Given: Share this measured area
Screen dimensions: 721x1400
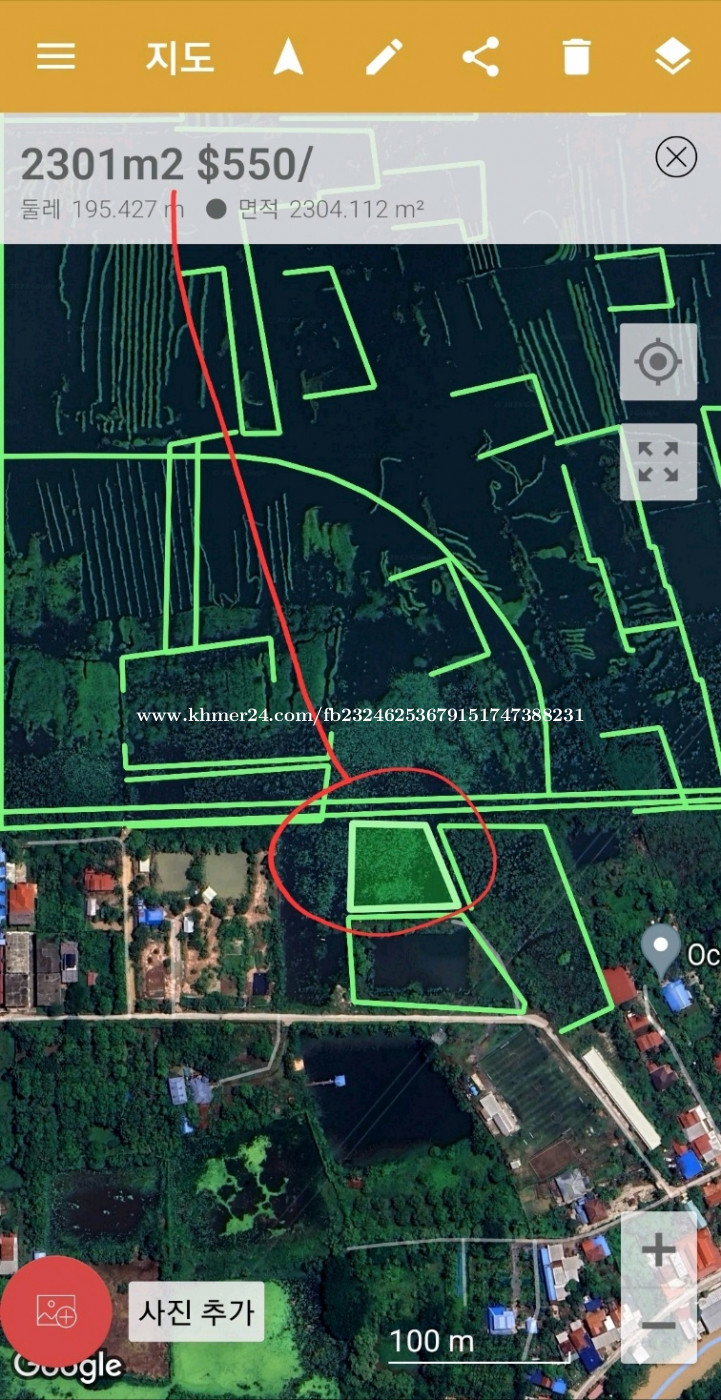Looking at the screenshot, I should click(481, 56).
